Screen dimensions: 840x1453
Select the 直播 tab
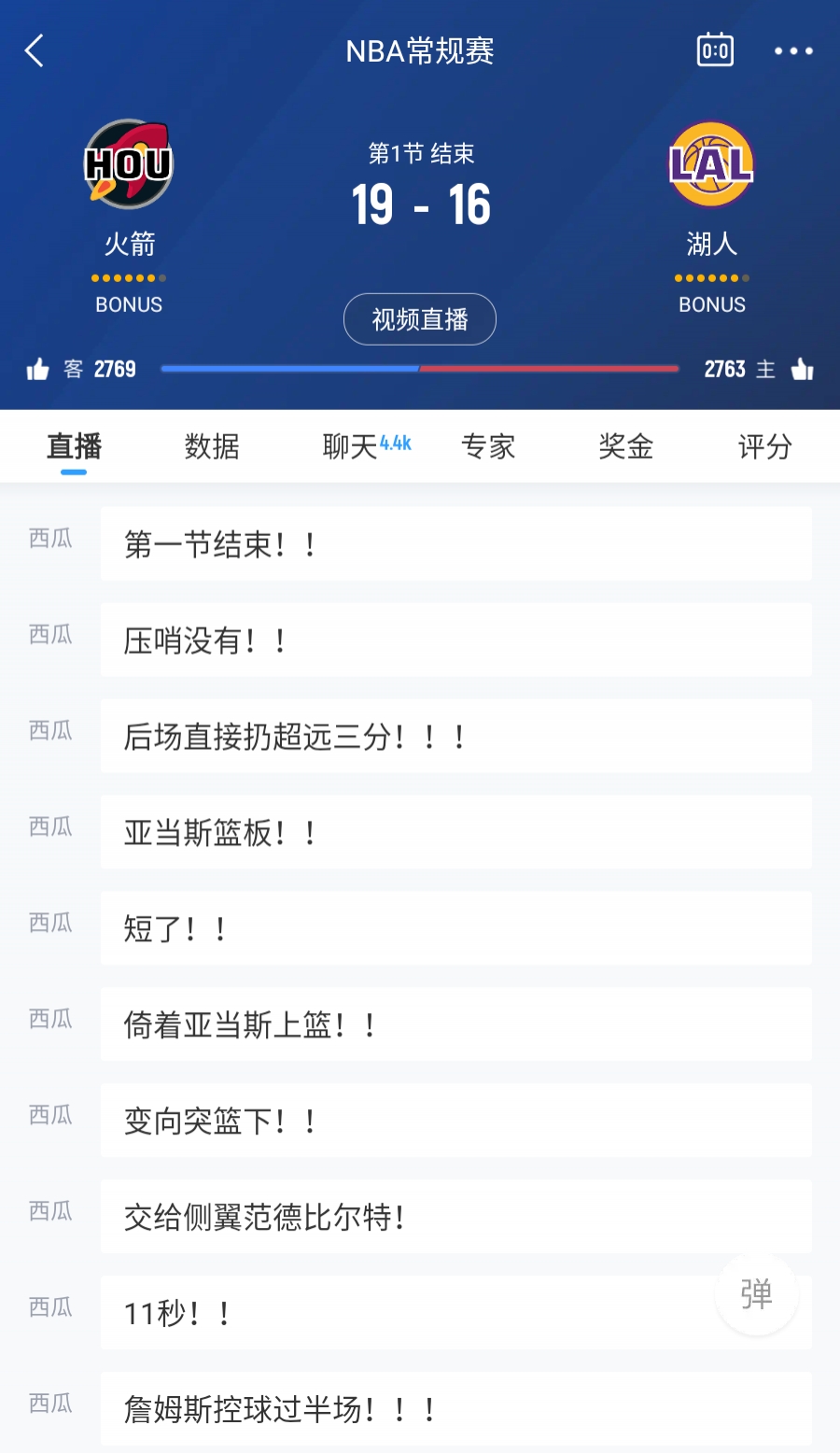[x=74, y=446]
